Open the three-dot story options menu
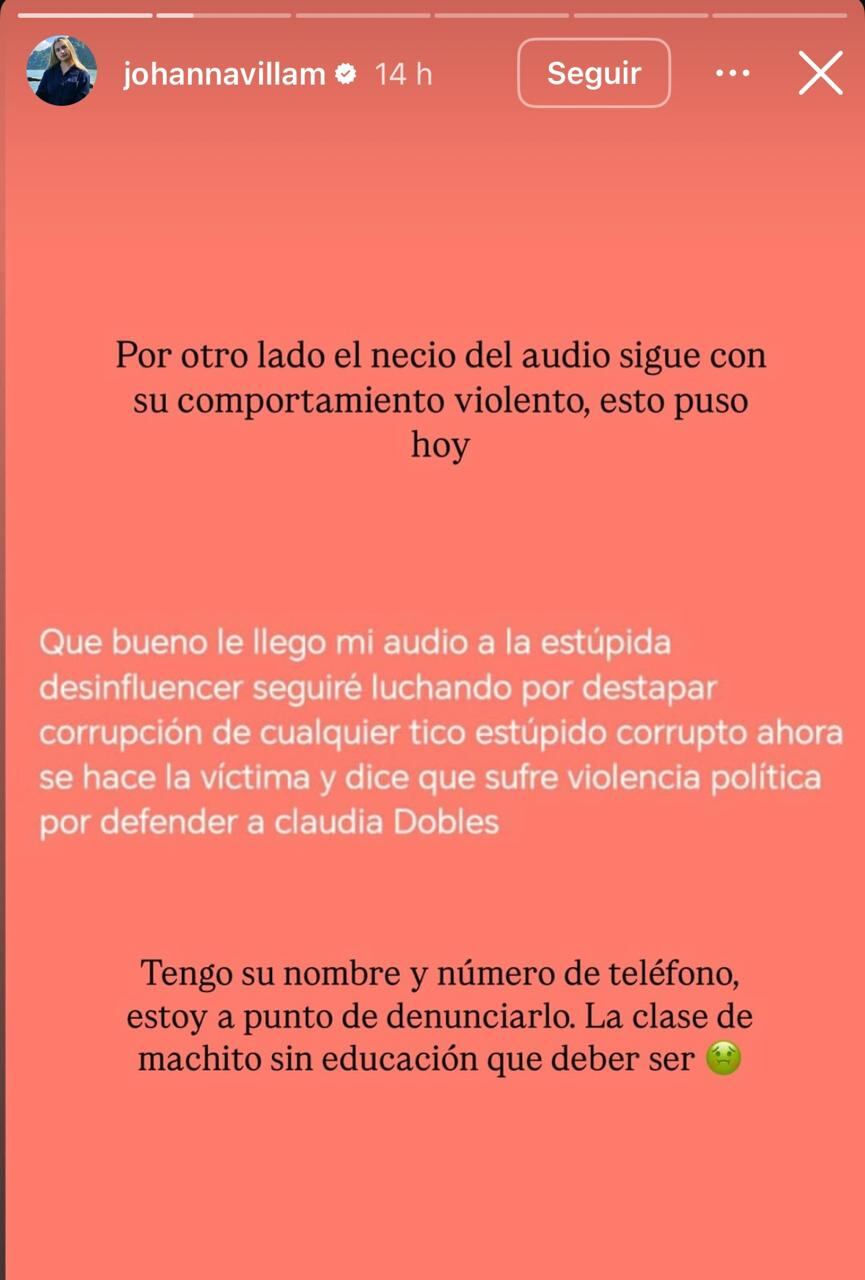 pyautogui.click(x=733, y=73)
